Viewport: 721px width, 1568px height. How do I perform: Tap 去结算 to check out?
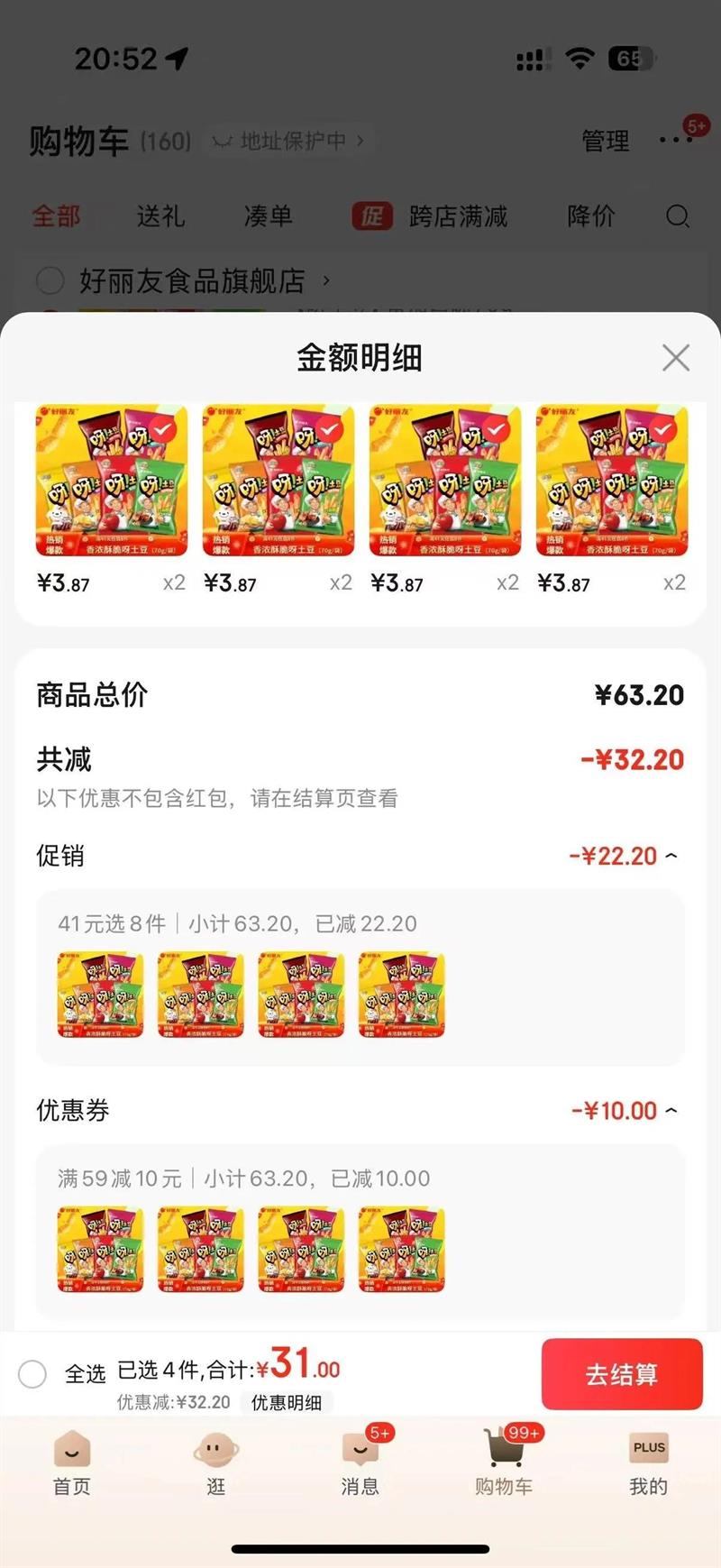coord(621,1373)
